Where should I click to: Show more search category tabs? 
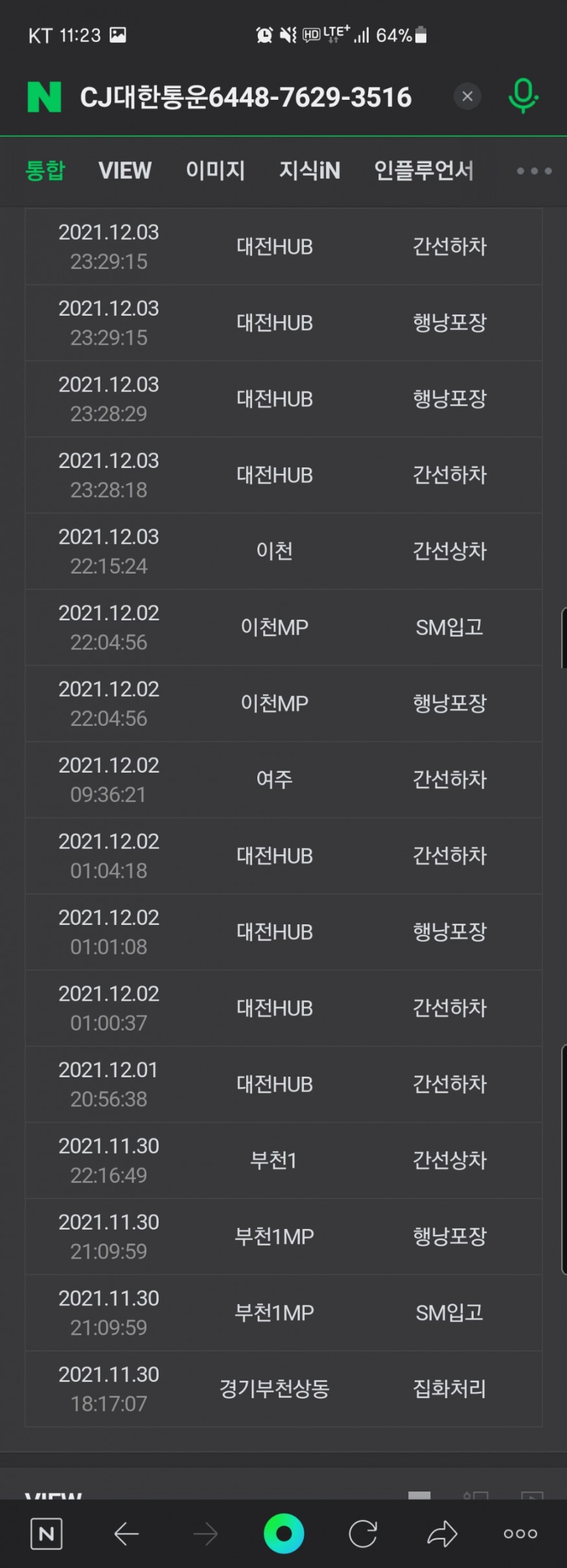coord(534,171)
